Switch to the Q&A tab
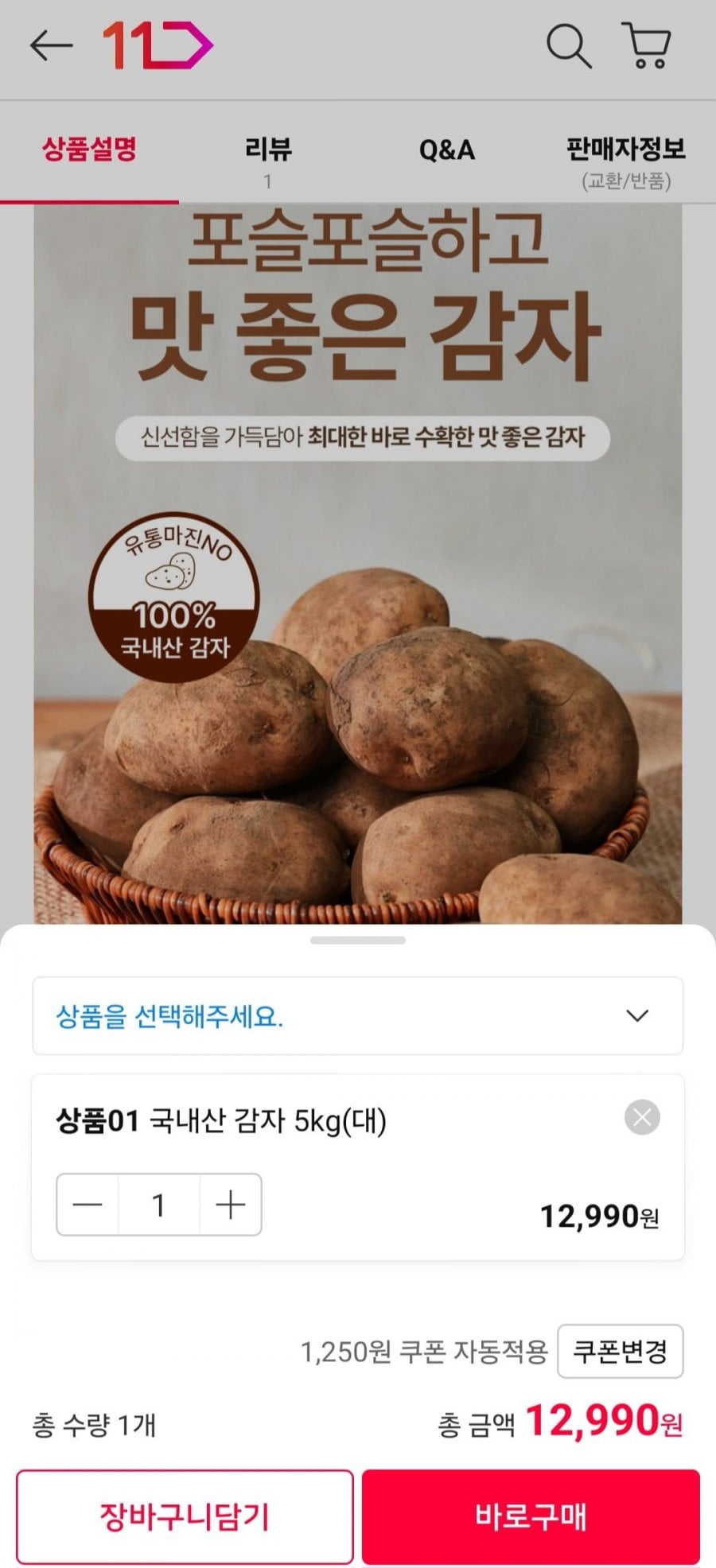 [x=446, y=151]
